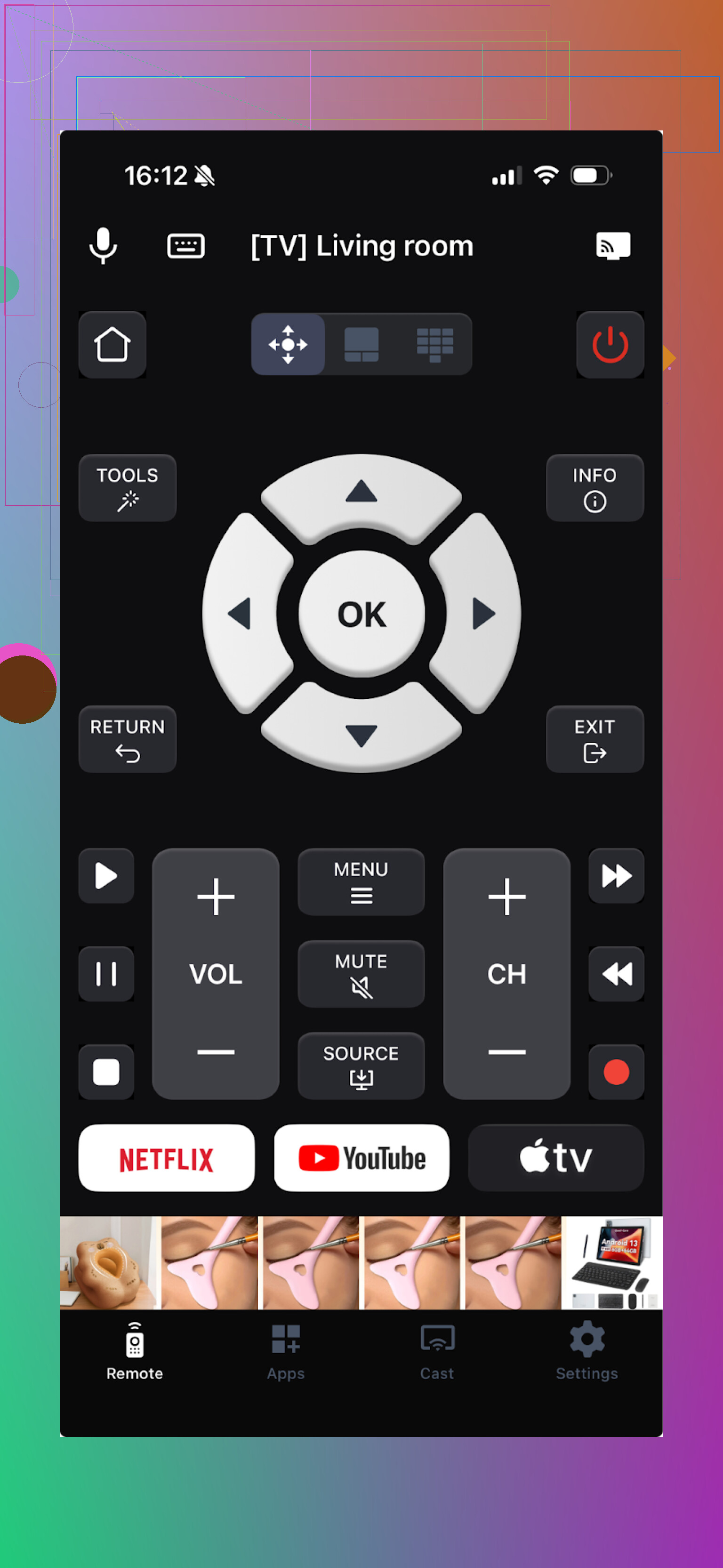The height and width of the screenshot is (1568, 723).
Task: Switch to number keypad mode
Action: (434, 345)
